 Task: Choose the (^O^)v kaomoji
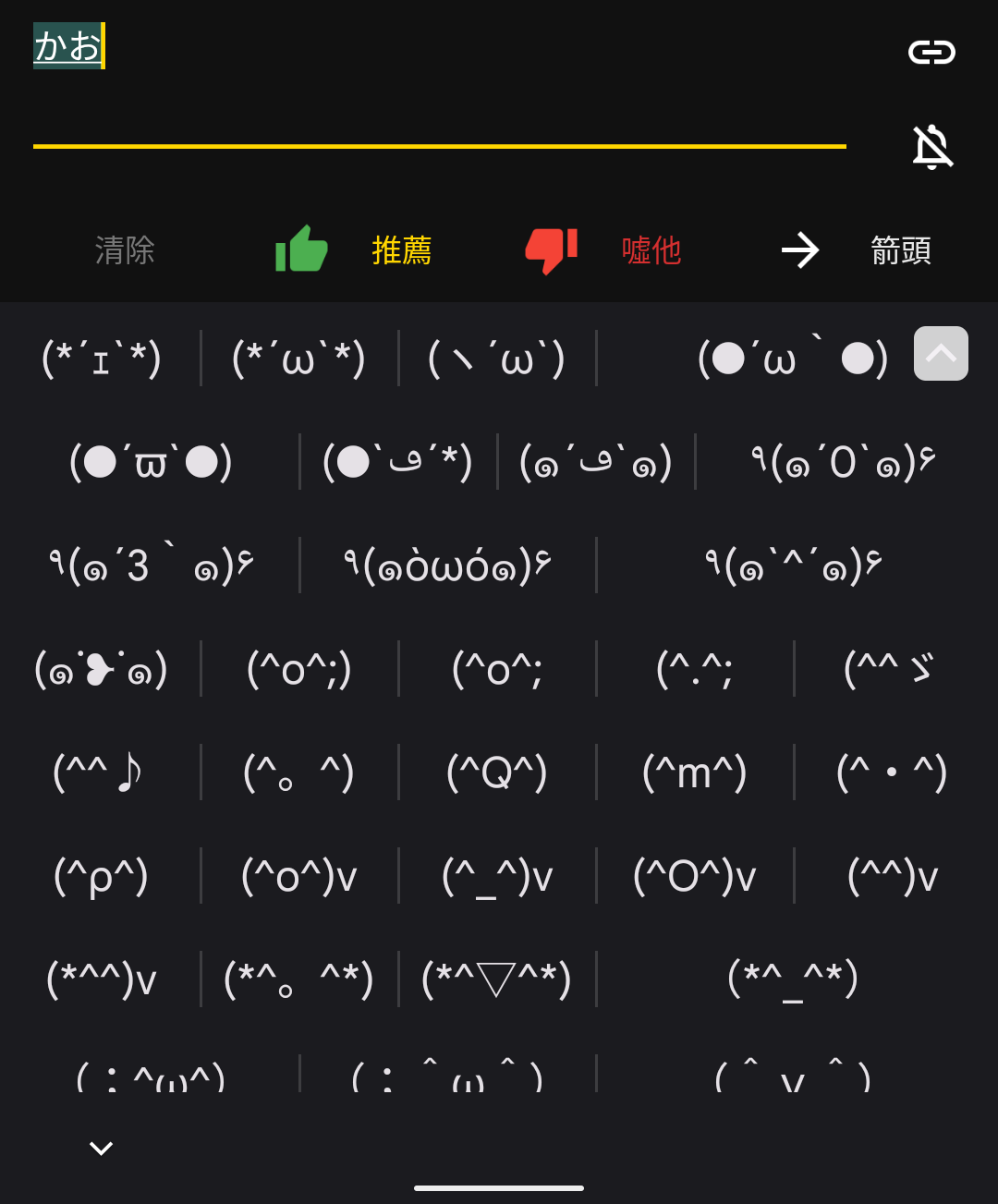point(694,876)
